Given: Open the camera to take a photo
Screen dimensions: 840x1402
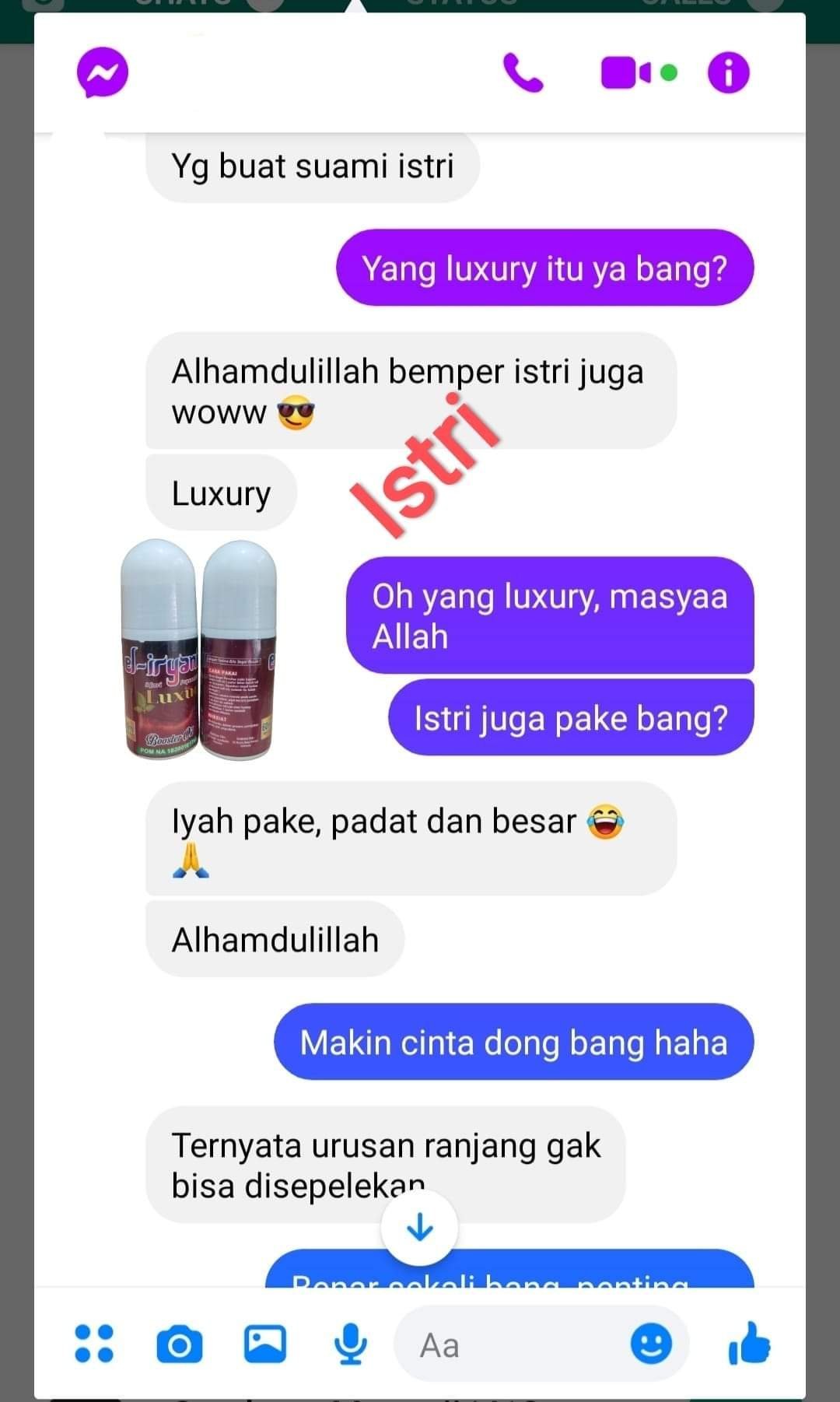Looking at the screenshot, I should [179, 1344].
